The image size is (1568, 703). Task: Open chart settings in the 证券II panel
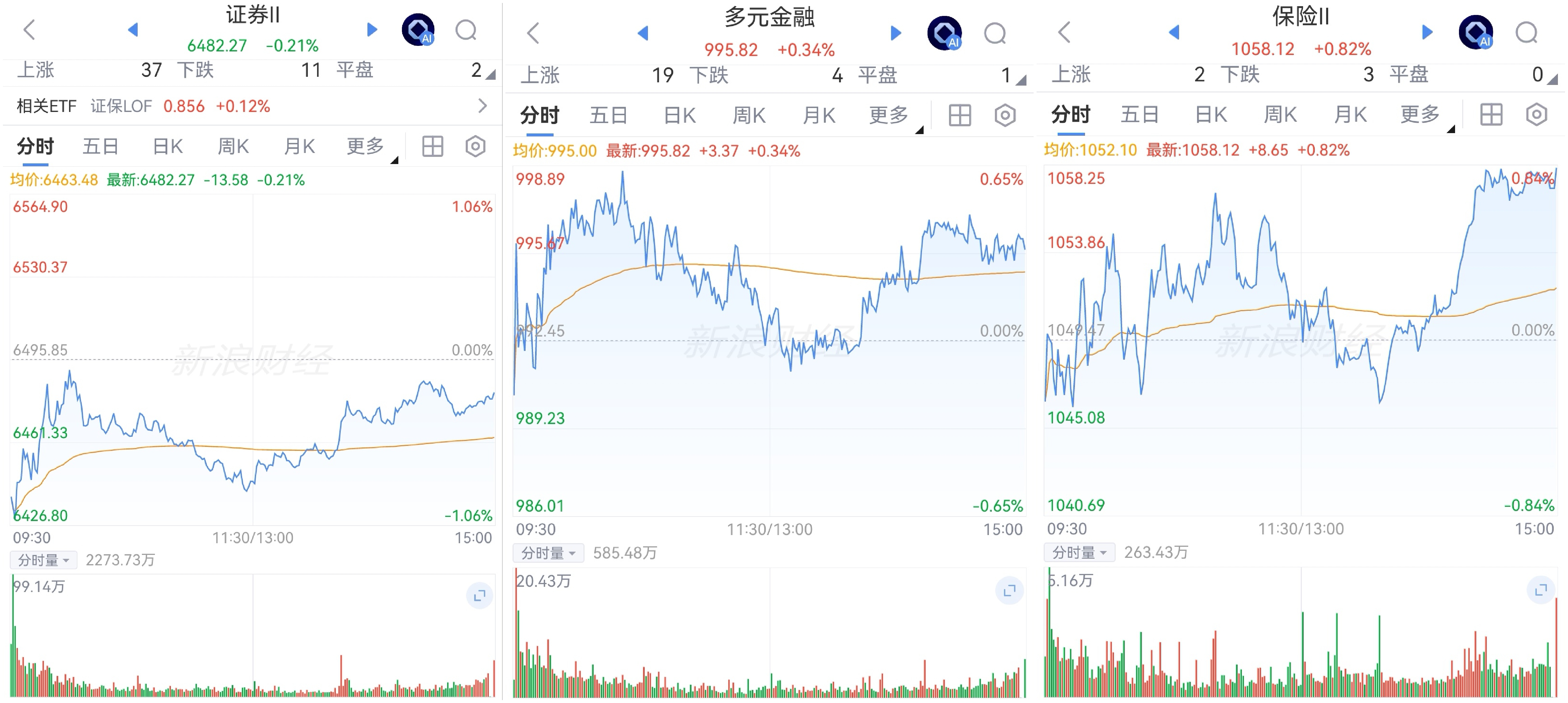(475, 146)
